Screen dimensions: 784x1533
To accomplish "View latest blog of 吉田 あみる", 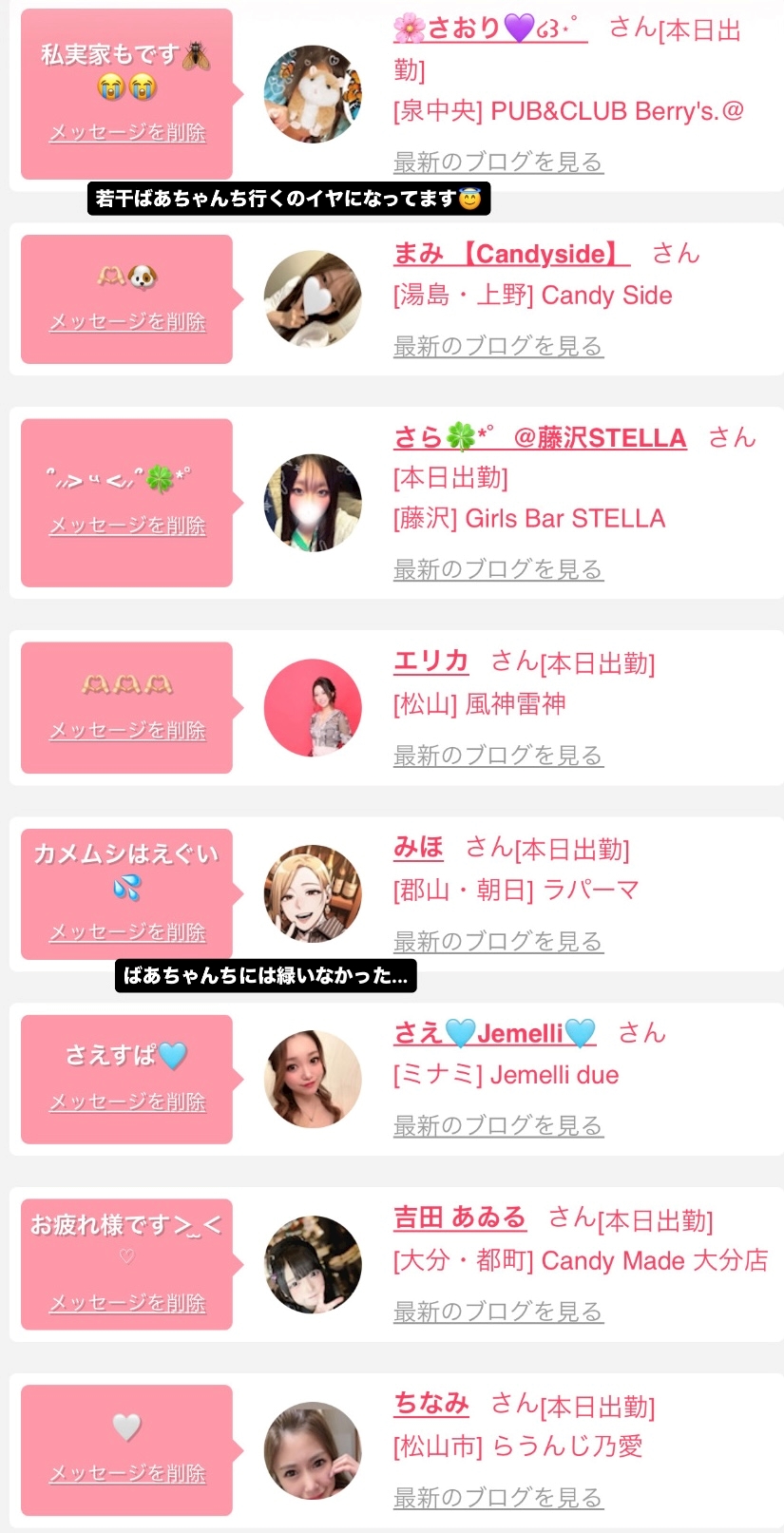I will tap(498, 1313).
